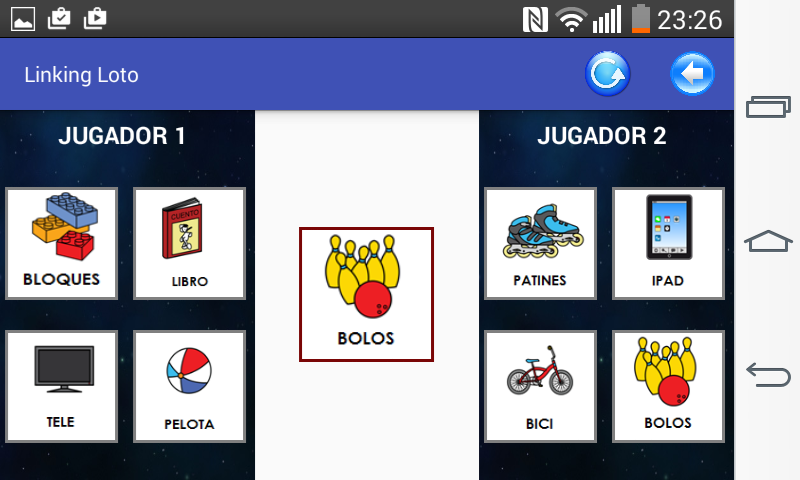Tap the center BOLOS card
The height and width of the screenshot is (480, 800).
pyautogui.click(x=366, y=294)
